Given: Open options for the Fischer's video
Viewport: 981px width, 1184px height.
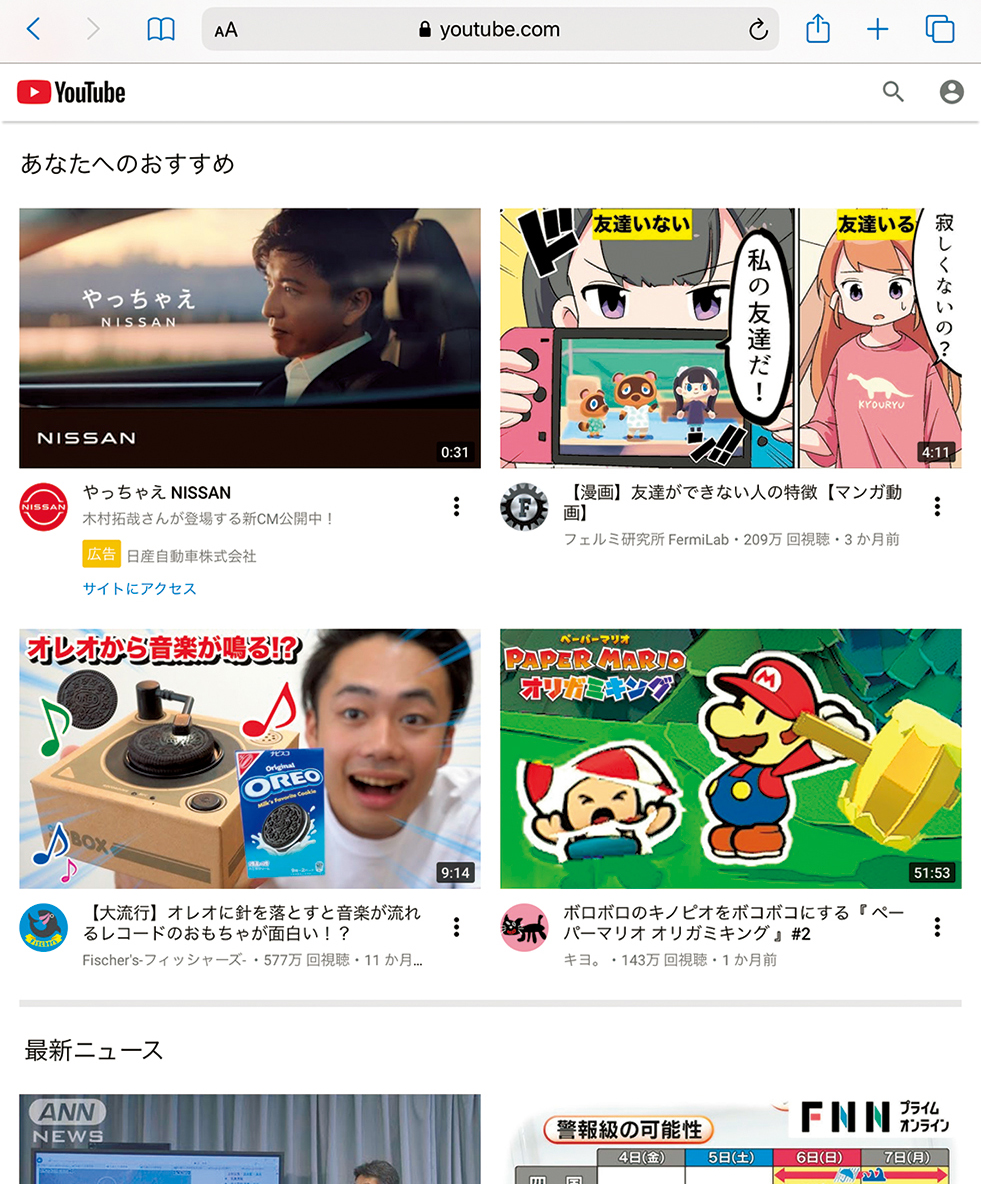Looking at the screenshot, I should (456, 927).
